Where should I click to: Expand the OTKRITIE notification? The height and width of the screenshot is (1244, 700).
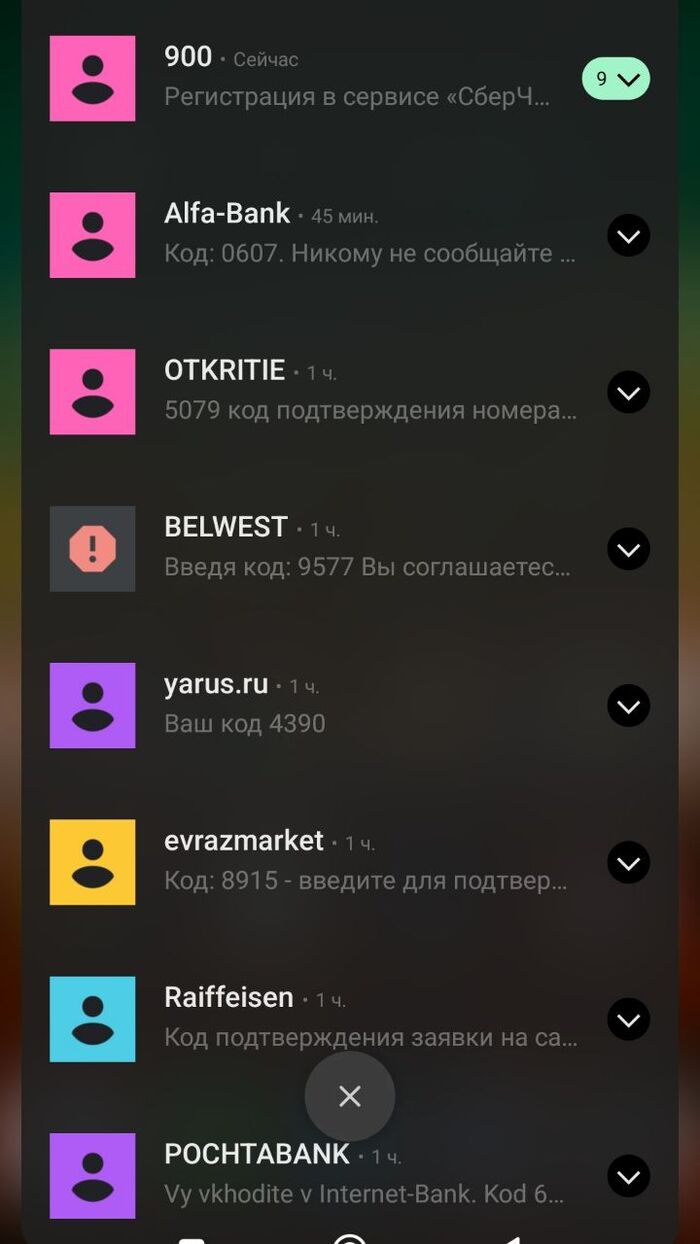(x=628, y=393)
